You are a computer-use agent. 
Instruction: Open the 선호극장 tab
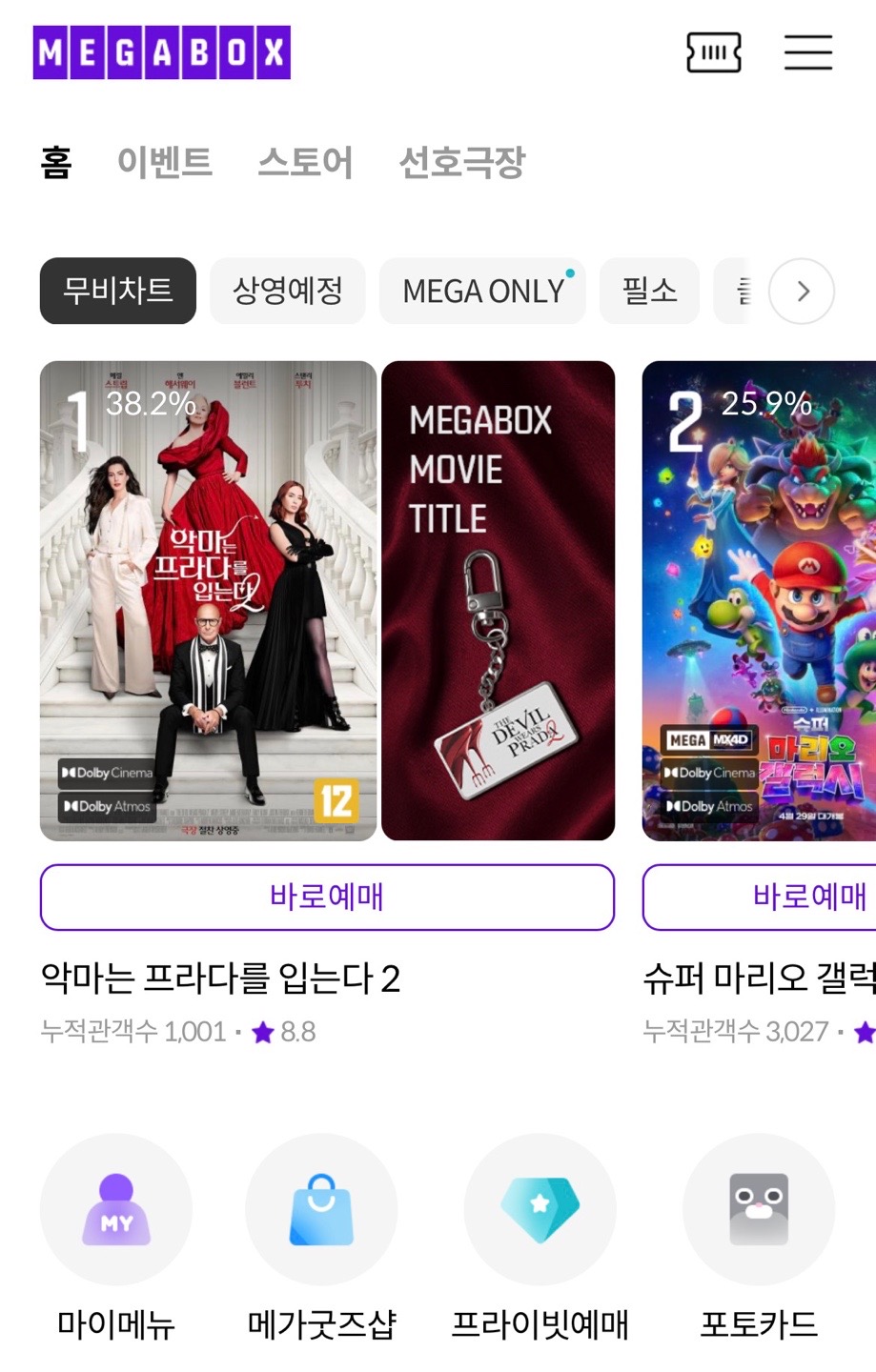coord(461,162)
